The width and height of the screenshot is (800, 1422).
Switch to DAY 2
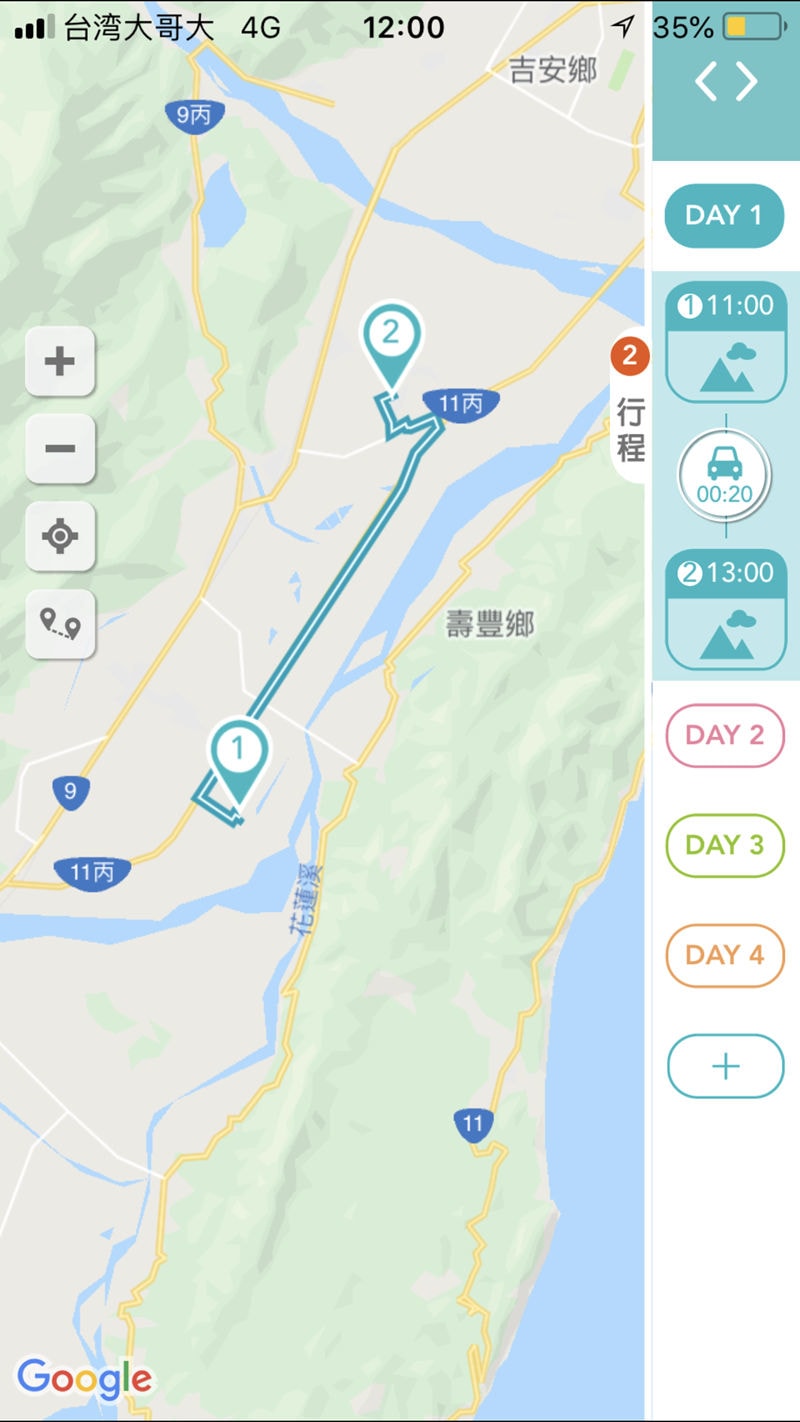coord(725,735)
